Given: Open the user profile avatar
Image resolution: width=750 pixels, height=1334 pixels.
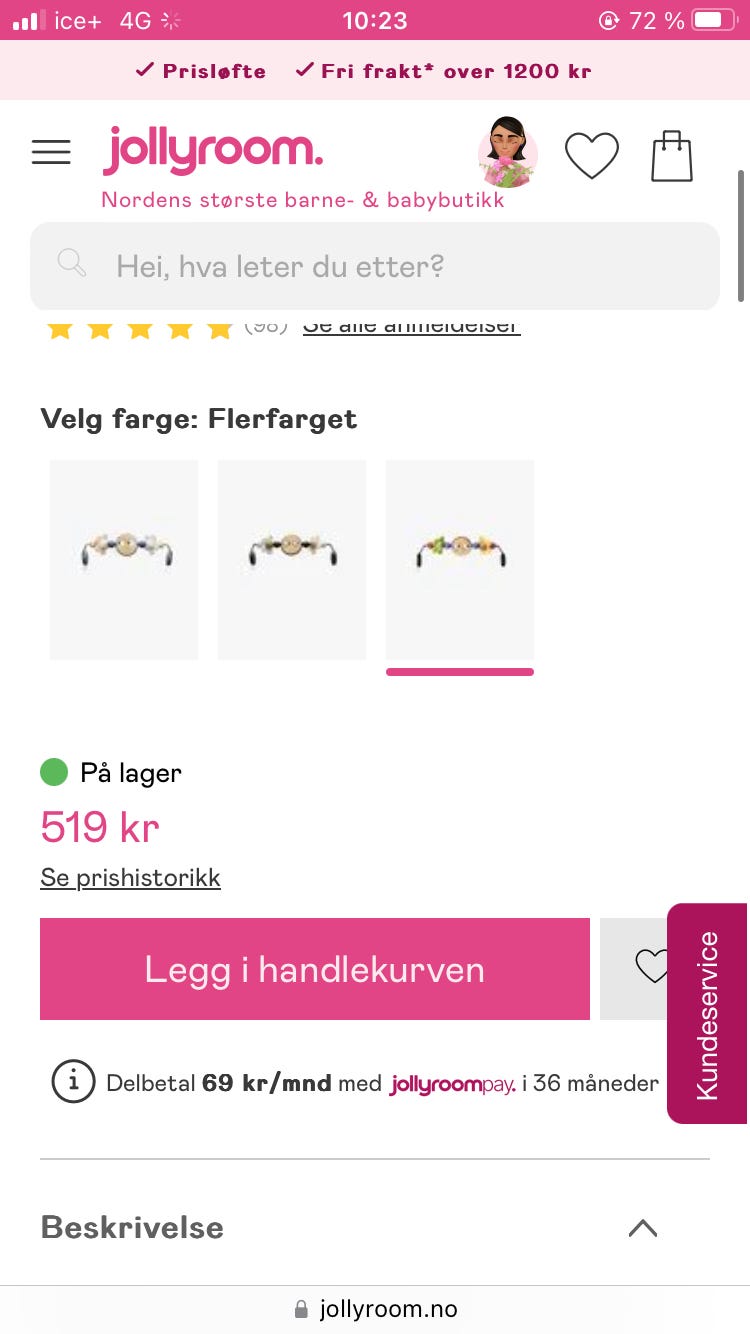Looking at the screenshot, I should click(507, 154).
